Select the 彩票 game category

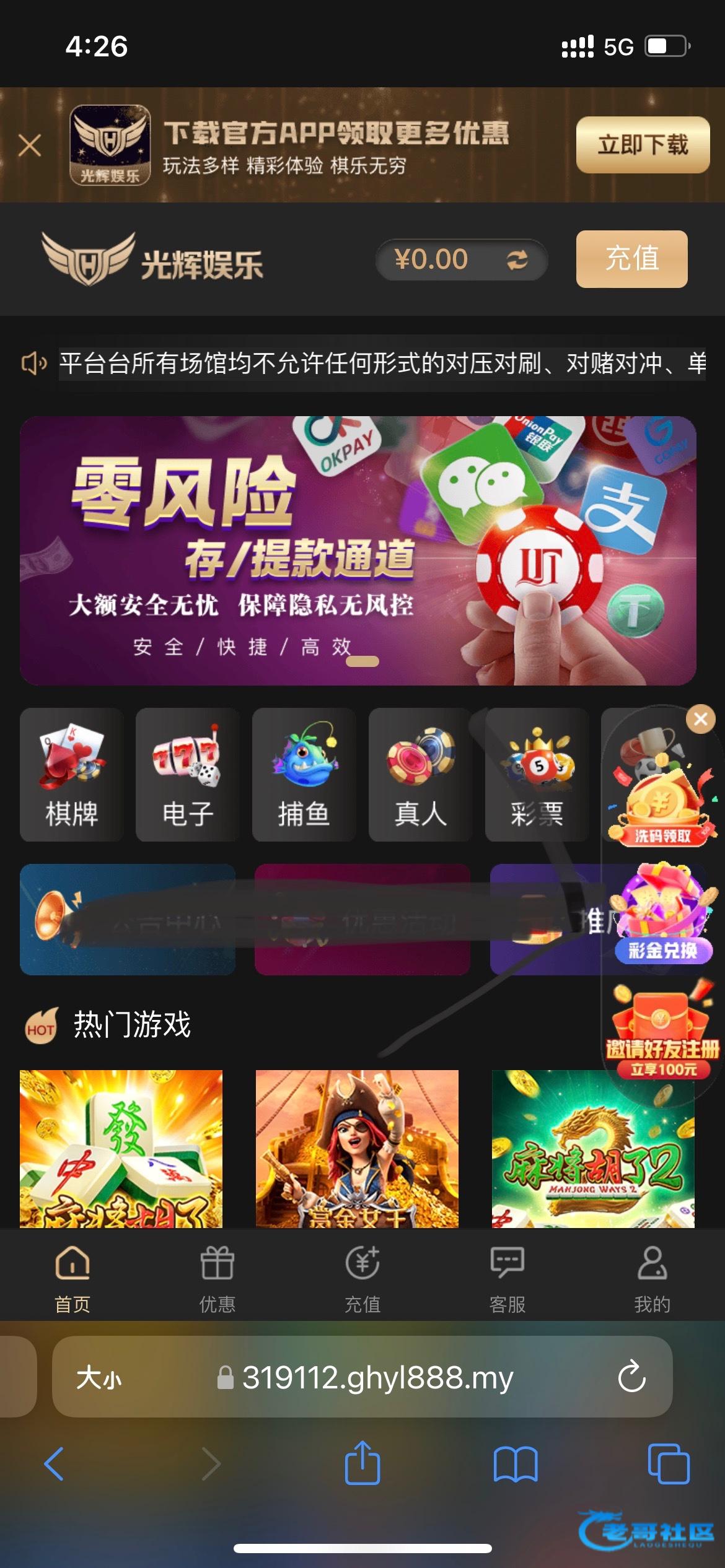tap(536, 774)
